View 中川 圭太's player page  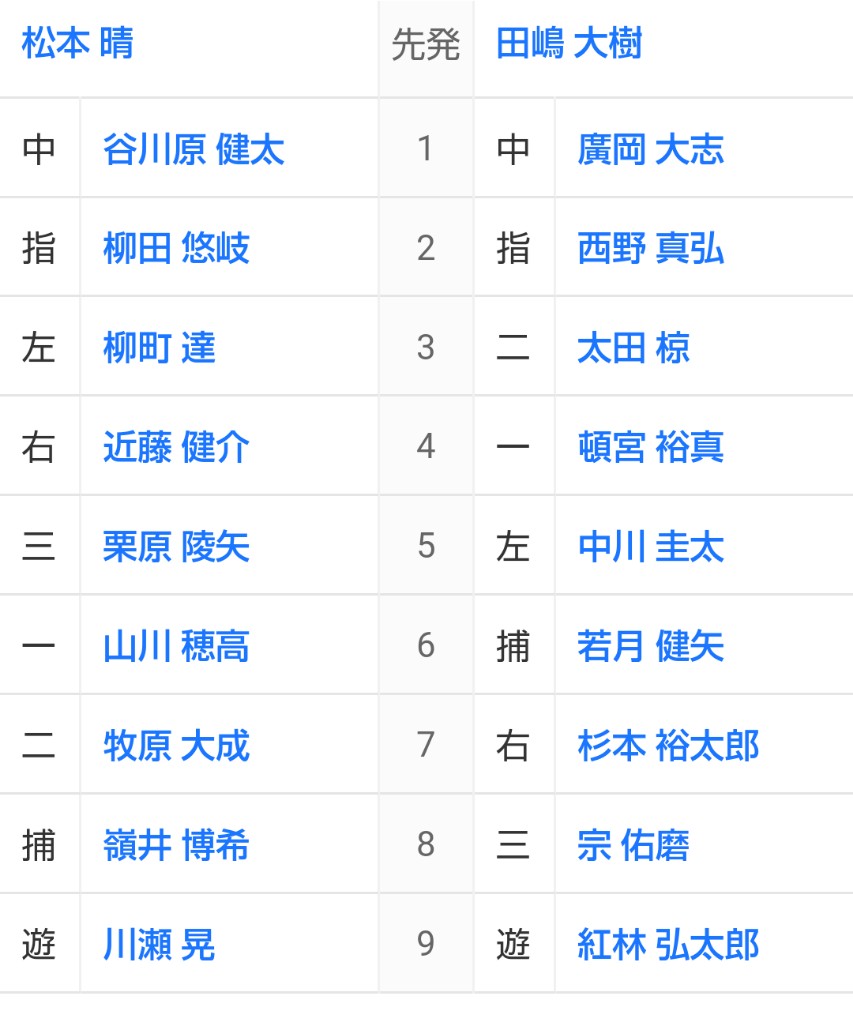[x=650, y=547]
